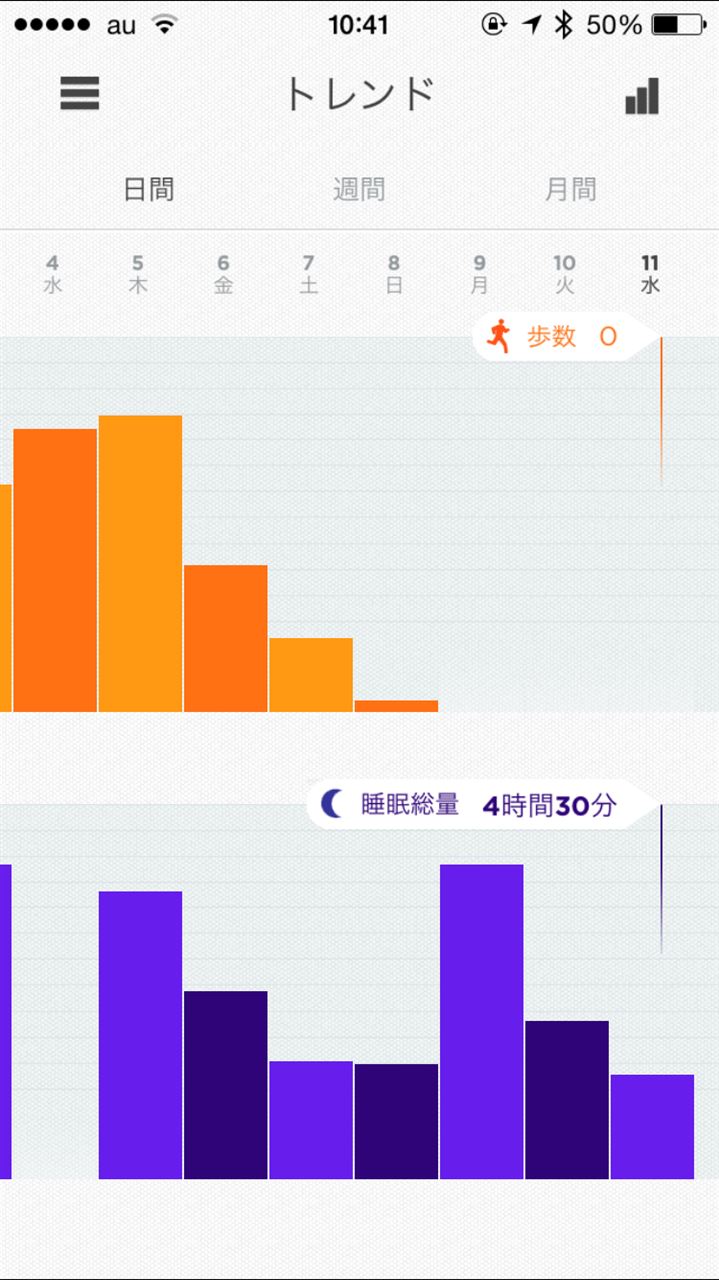The height and width of the screenshot is (1280, 719).
Task: Select day 9 月 in the date row
Action: (x=480, y=274)
